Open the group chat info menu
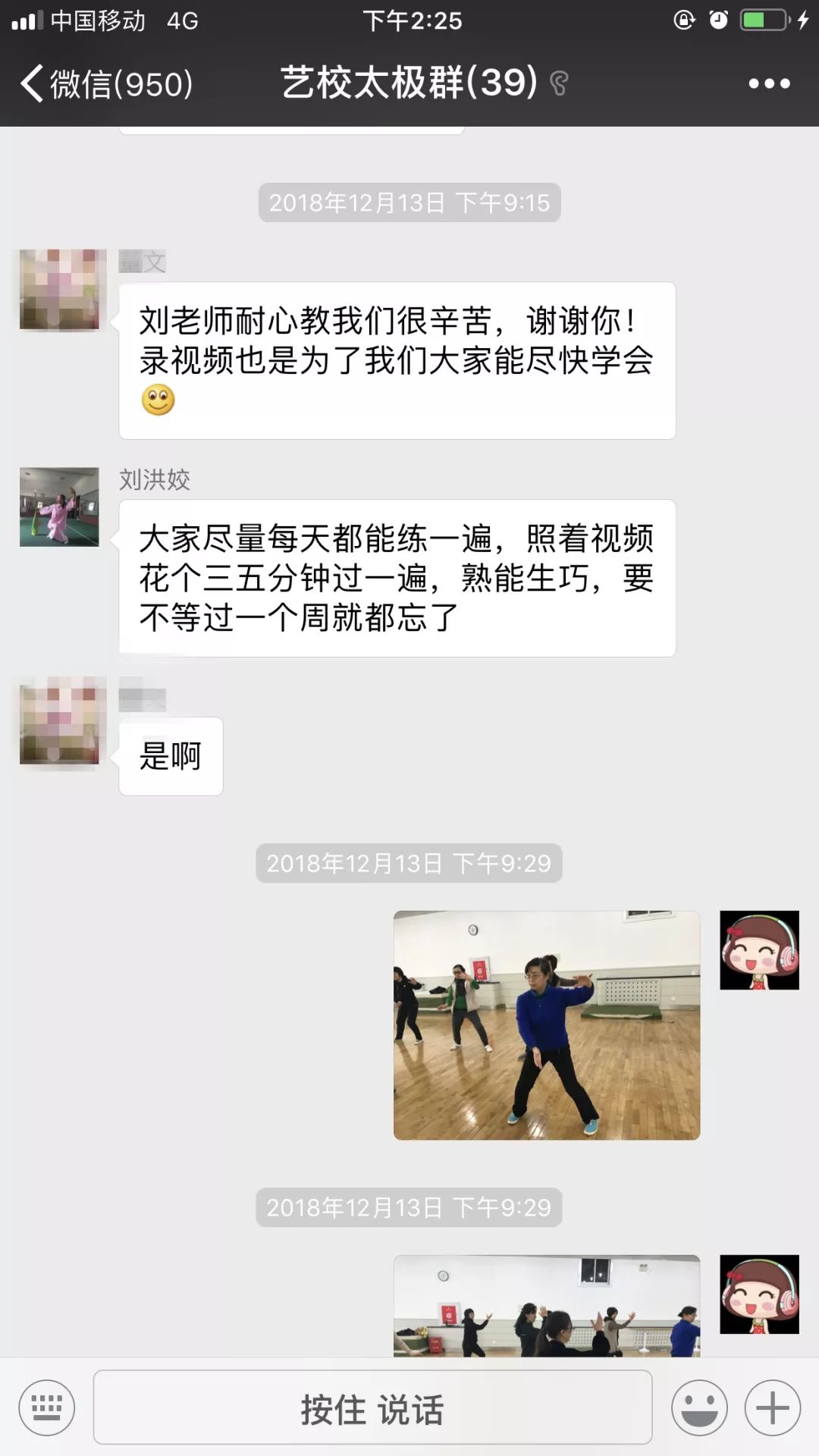Image resolution: width=819 pixels, height=1456 pixels. click(769, 83)
